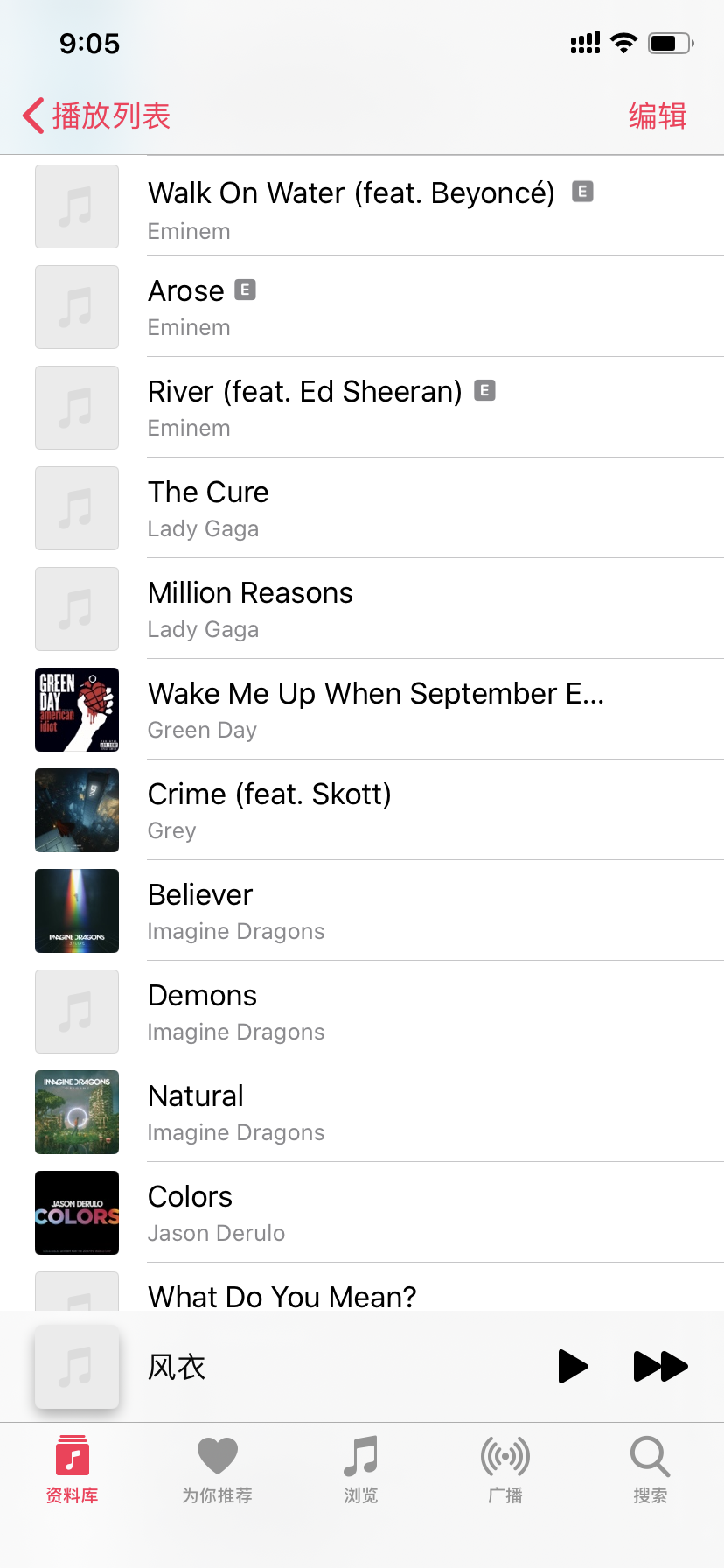Switch to the 浏览 tab

coord(361,1469)
